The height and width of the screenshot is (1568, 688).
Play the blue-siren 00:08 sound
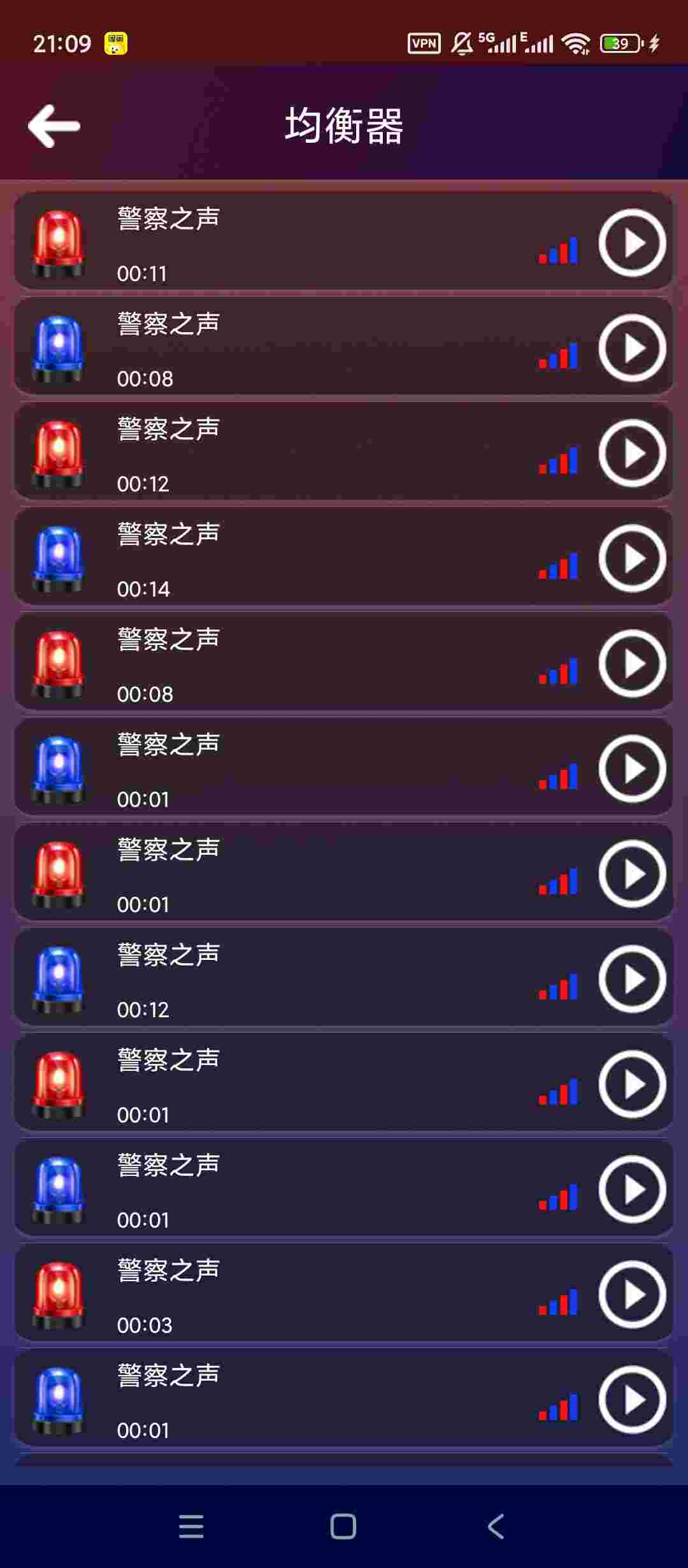click(632, 348)
